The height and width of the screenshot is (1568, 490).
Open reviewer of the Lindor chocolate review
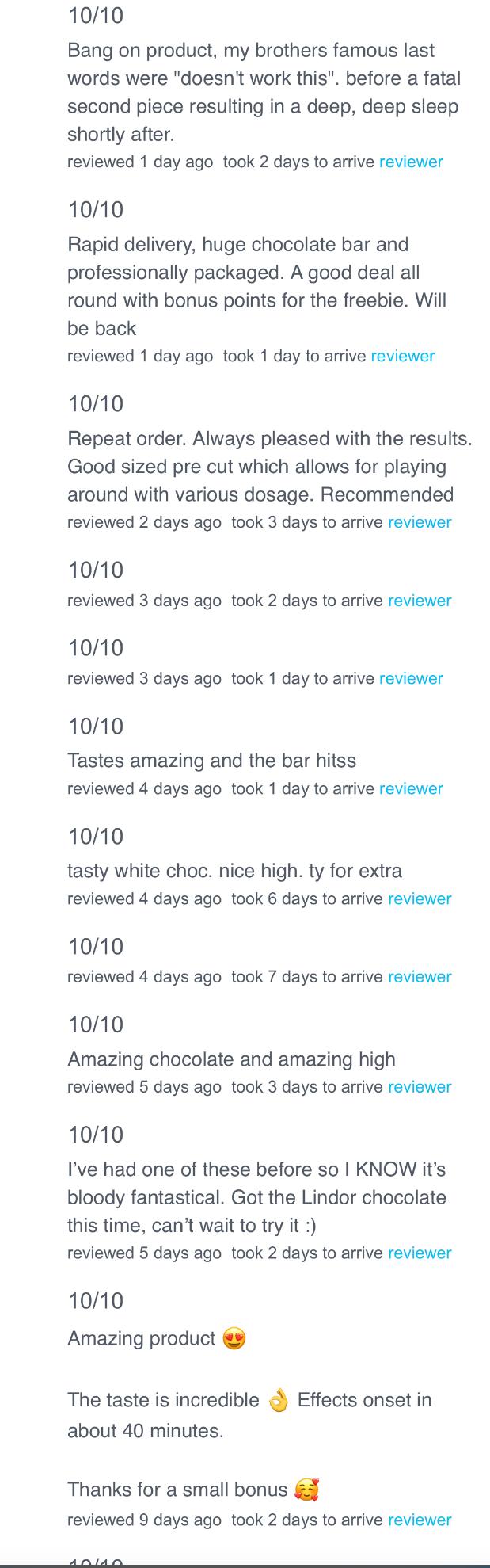(420, 1253)
